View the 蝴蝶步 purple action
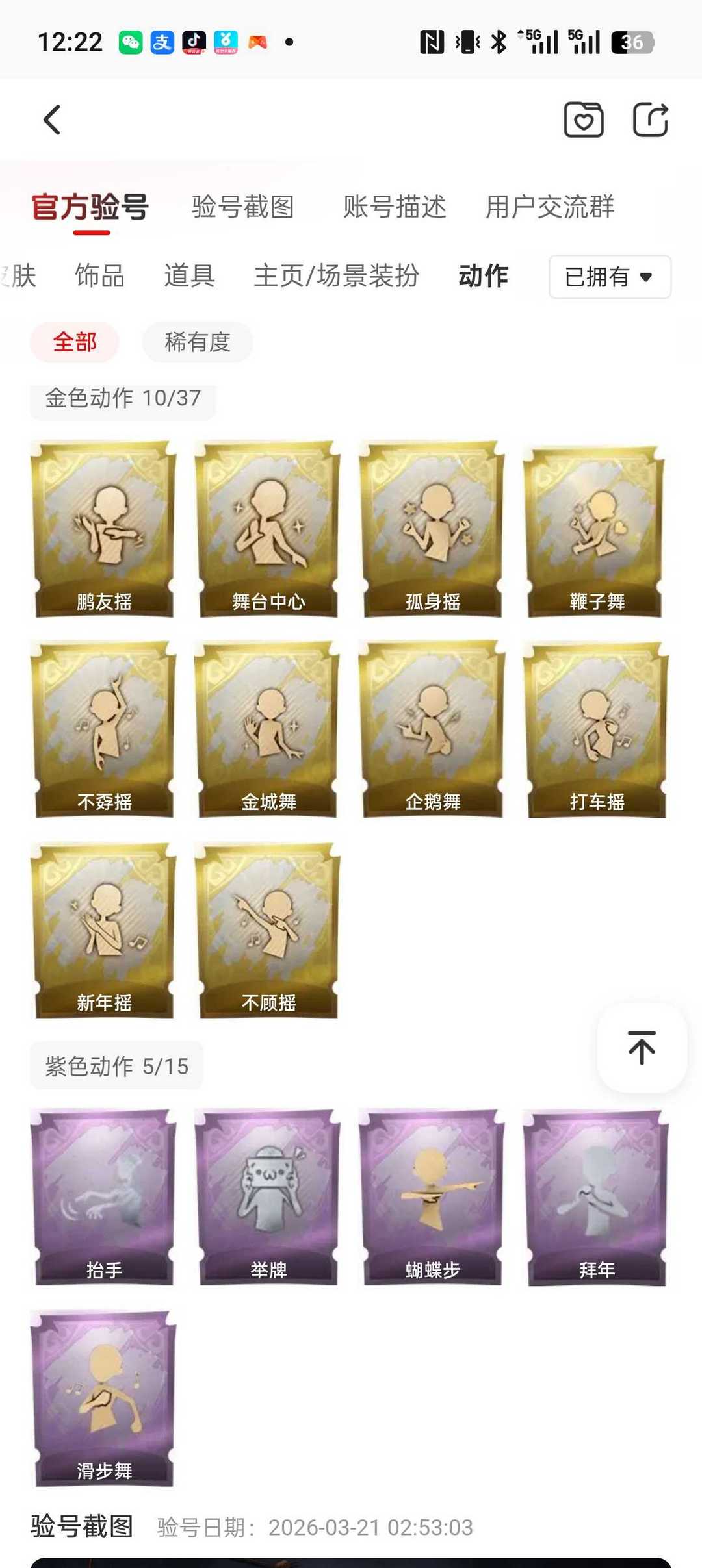The image size is (702, 1568). tap(432, 1197)
